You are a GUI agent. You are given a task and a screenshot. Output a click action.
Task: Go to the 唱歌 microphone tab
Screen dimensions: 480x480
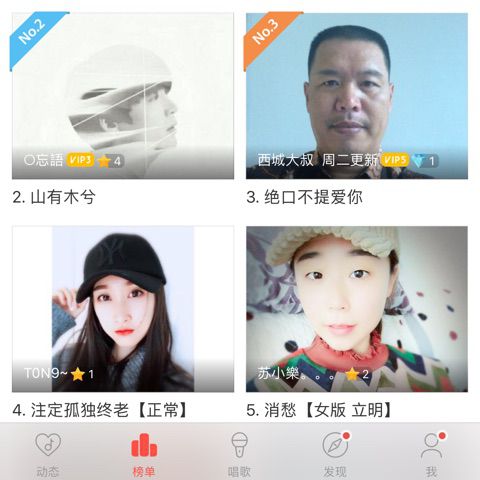(x=239, y=455)
